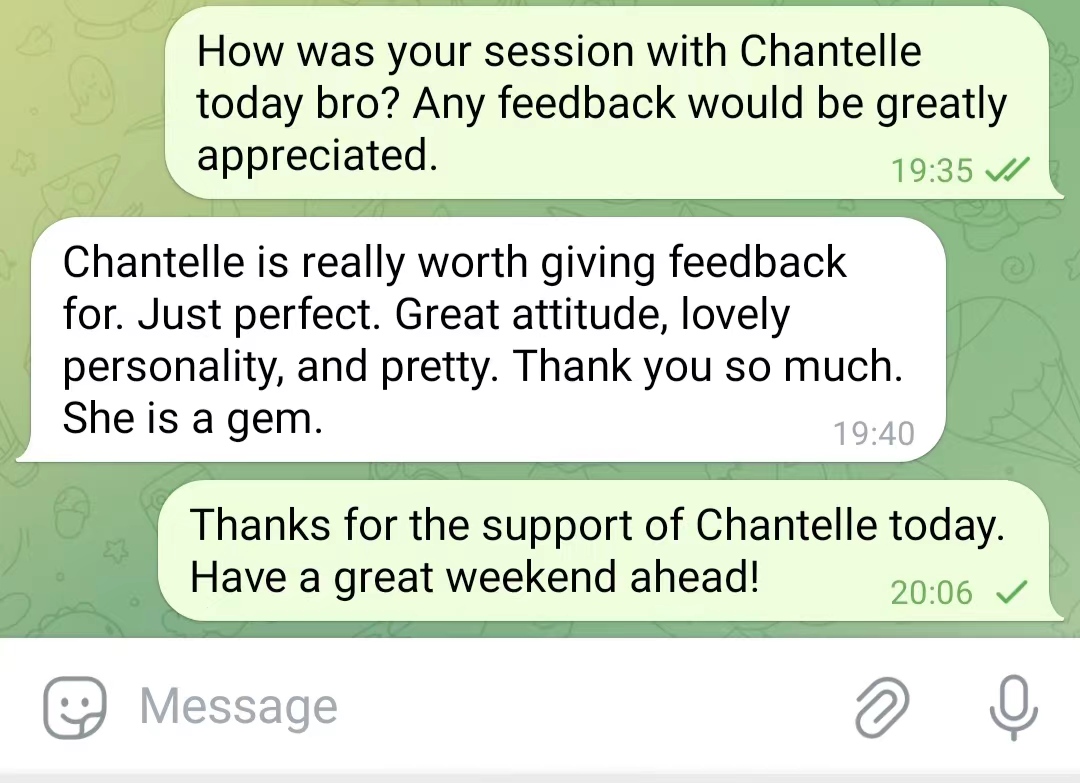
Task: Attach a file with the paperclip
Action: click(883, 709)
